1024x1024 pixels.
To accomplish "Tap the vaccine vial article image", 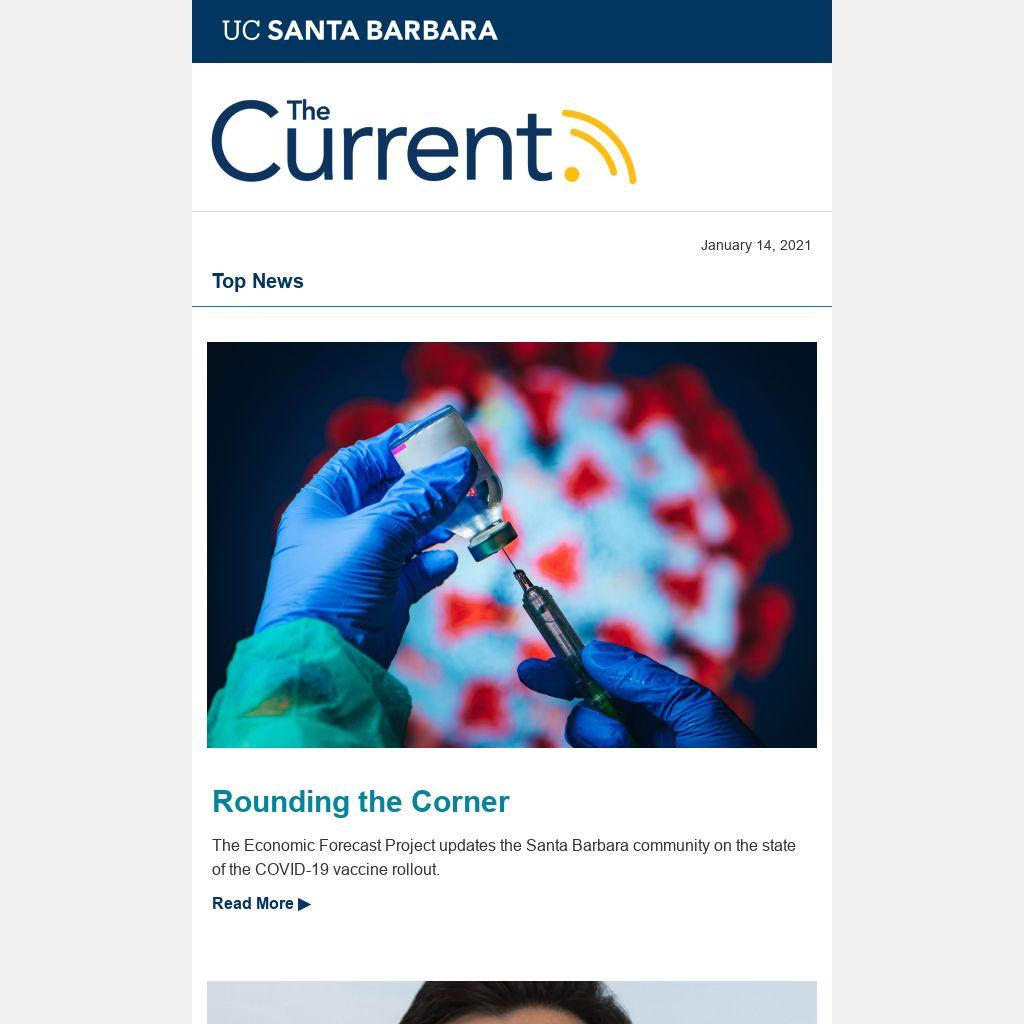I will pyautogui.click(x=511, y=545).
